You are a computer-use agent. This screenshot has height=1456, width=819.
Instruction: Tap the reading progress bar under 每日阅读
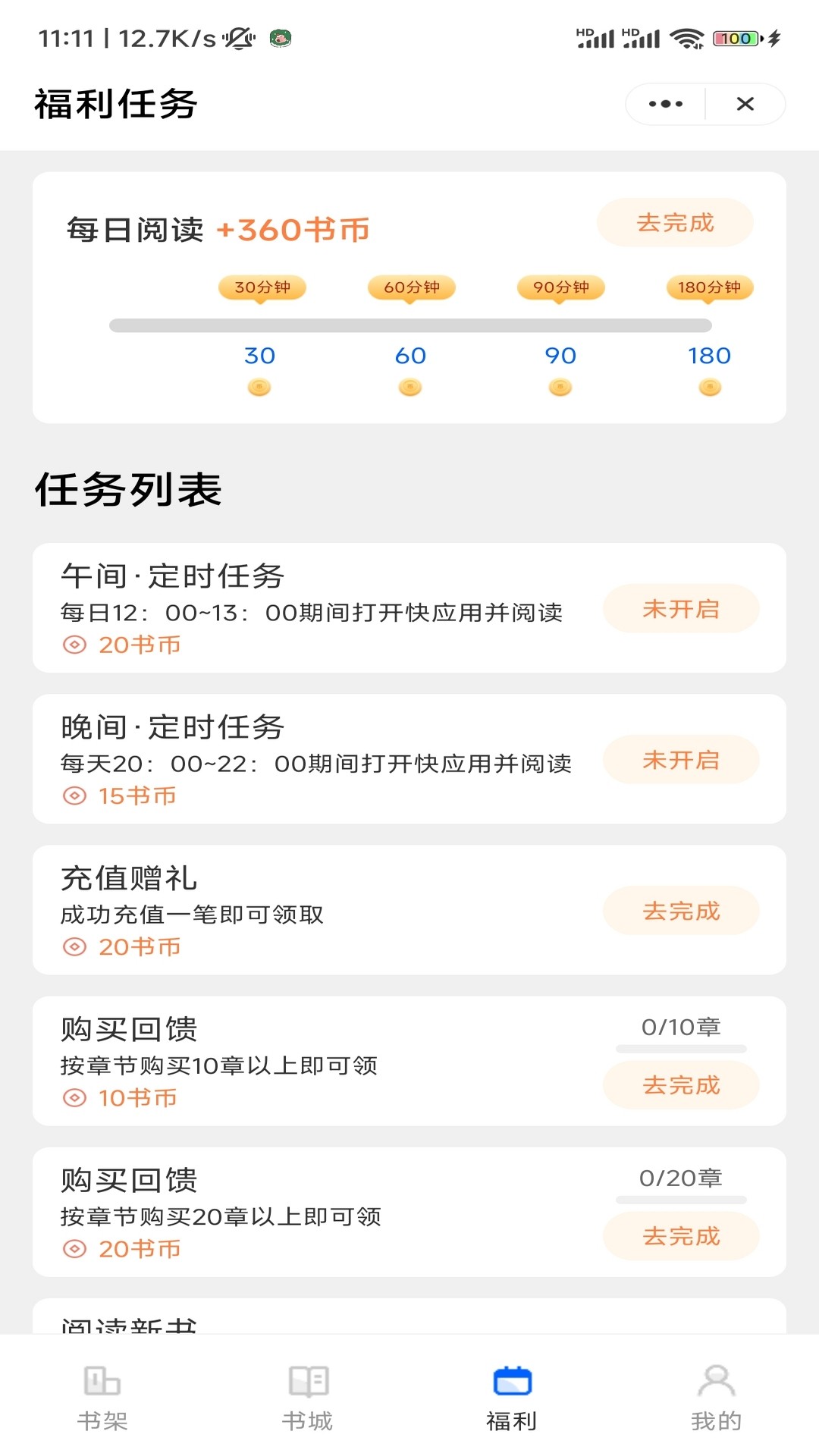(x=409, y=325)
